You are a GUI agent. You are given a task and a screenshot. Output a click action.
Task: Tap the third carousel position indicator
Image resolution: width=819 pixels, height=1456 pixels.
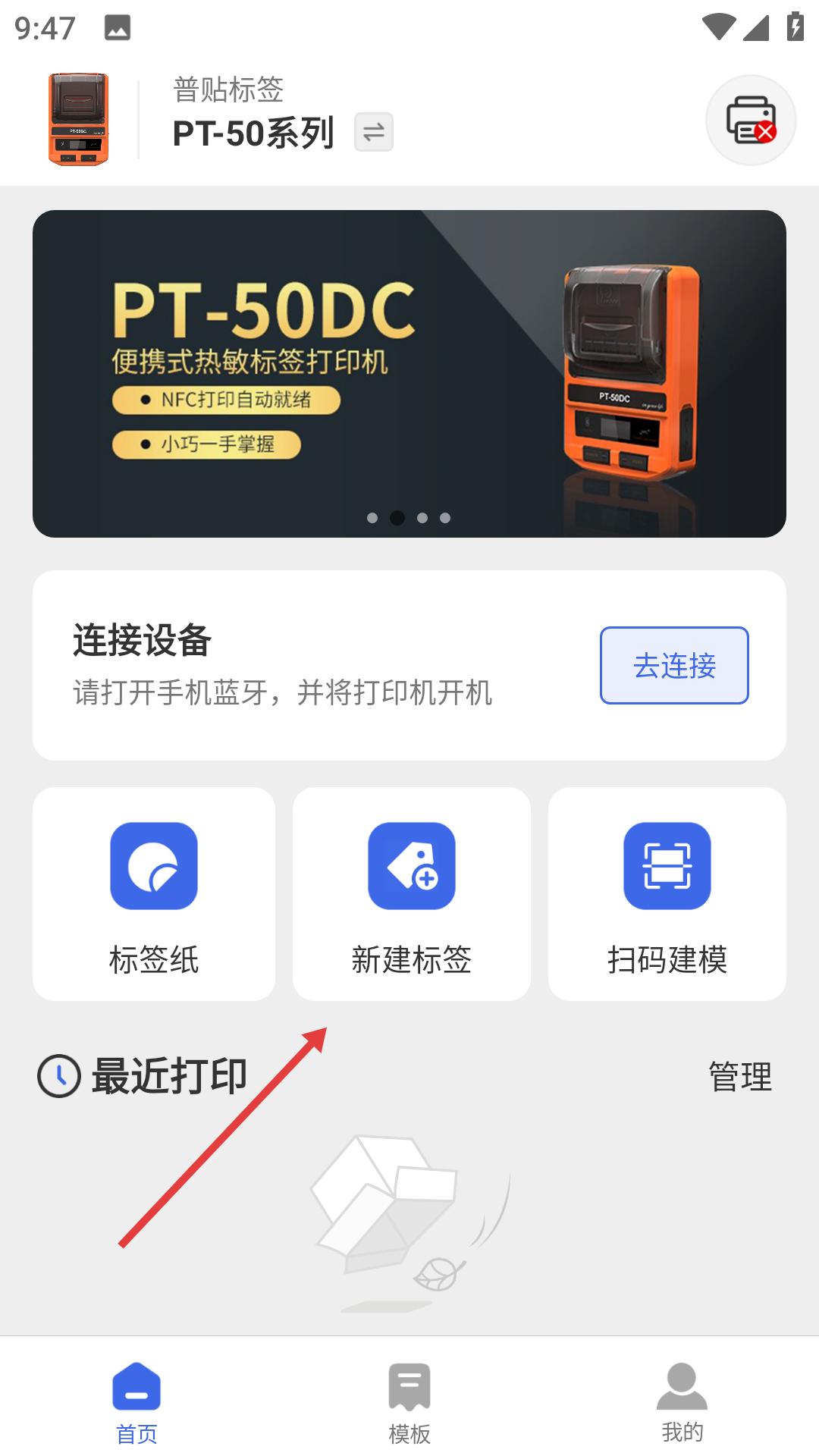pyautogui.click(x=422, y=518)
